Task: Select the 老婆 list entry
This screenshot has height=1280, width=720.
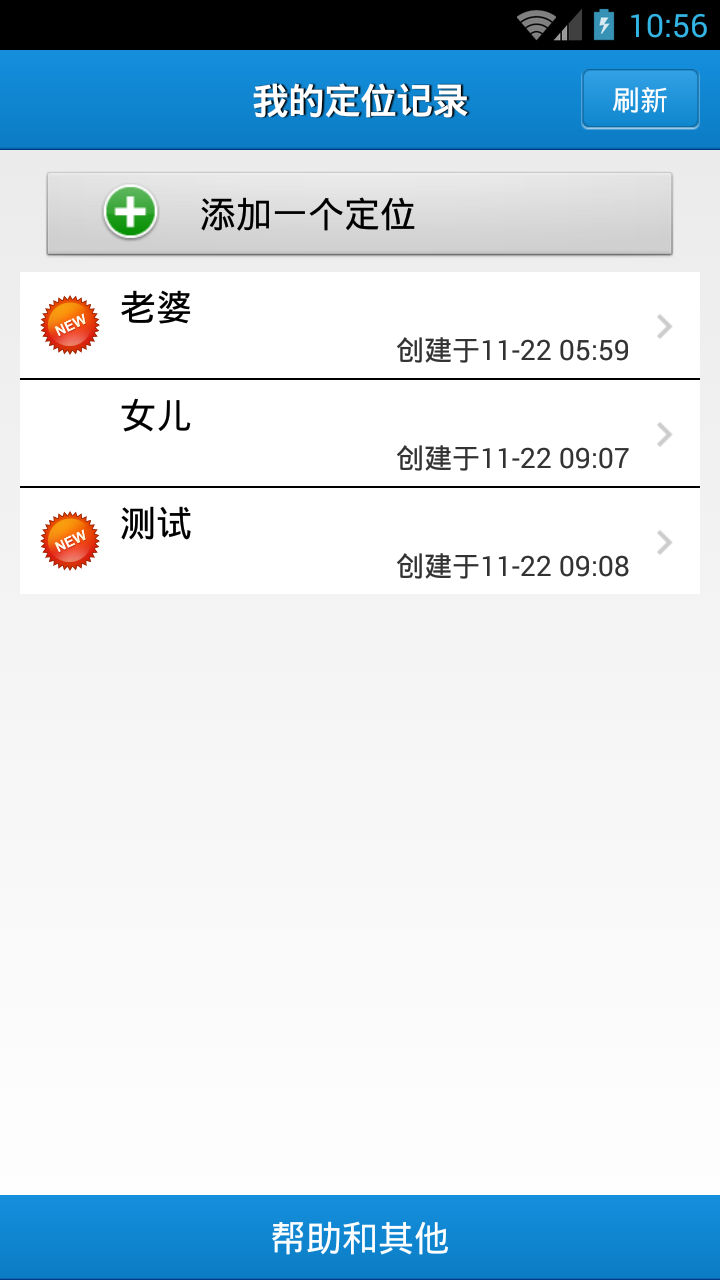Action: 360,326
